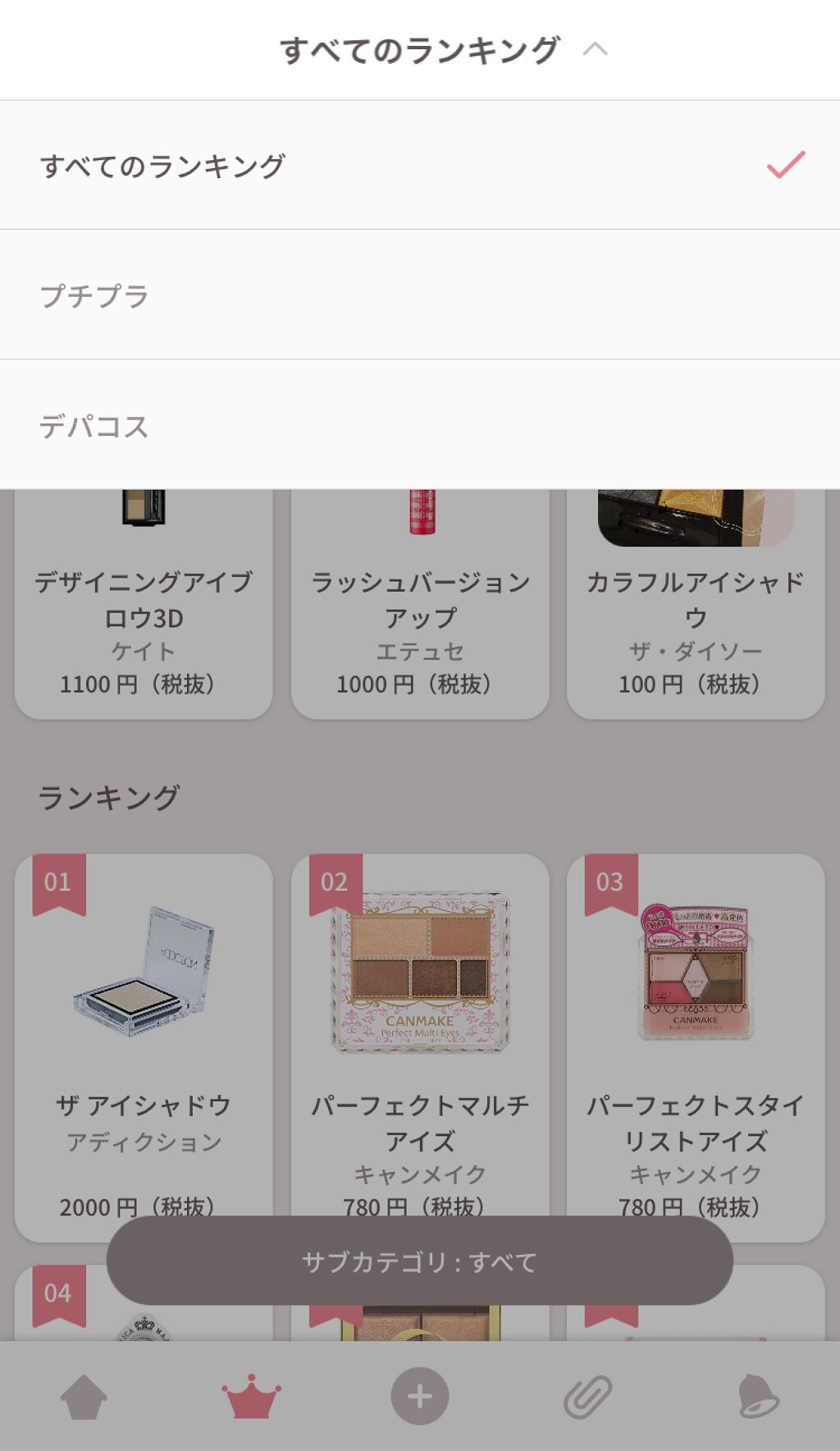Click the pink checkmark next to すべてのランキング
The width and height of the screenshot is (840, 1451).
click(785, 166)
